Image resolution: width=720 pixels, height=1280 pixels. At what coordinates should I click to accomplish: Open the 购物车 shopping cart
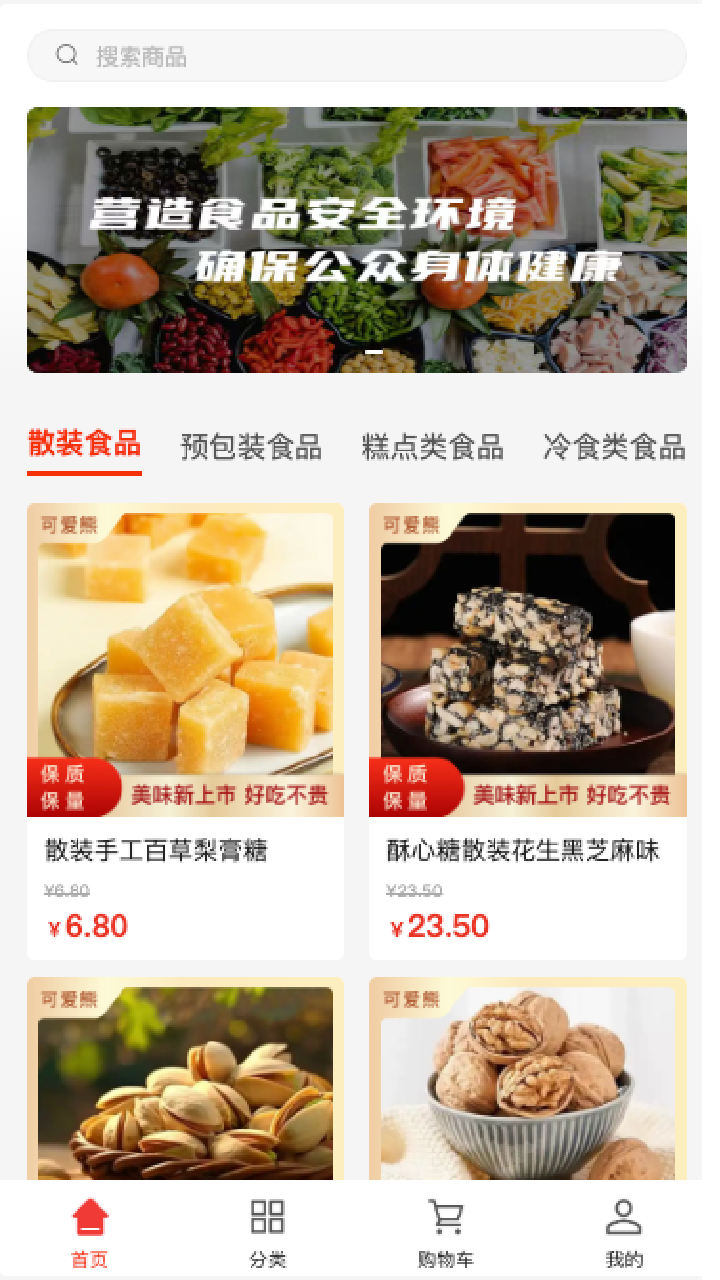[446, 1230]
